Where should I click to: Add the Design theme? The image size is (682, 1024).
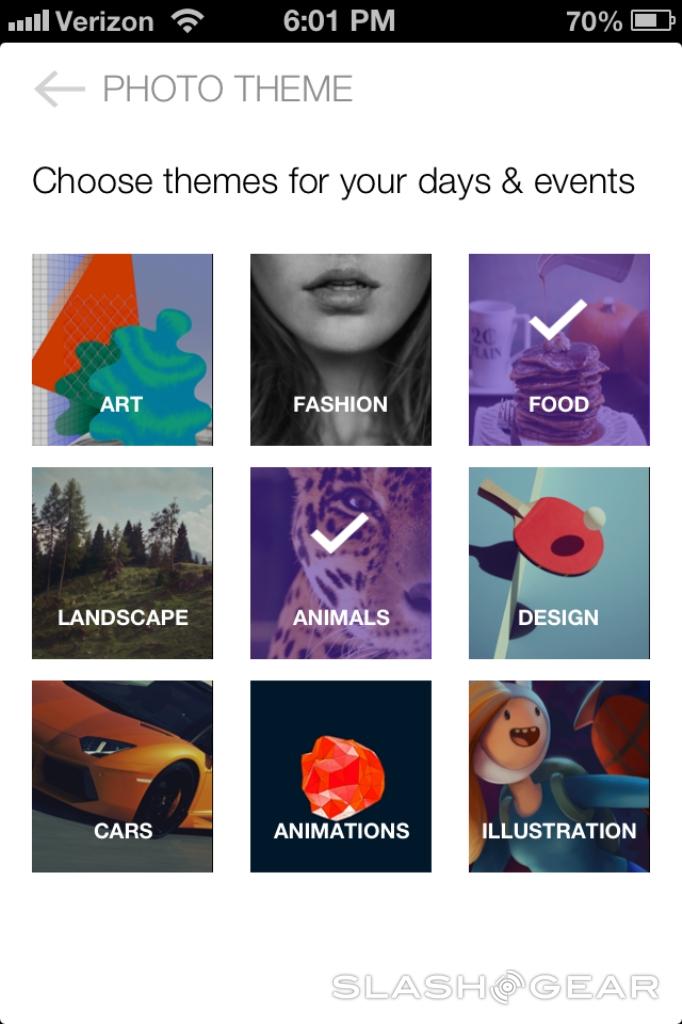tap(559, 563)
